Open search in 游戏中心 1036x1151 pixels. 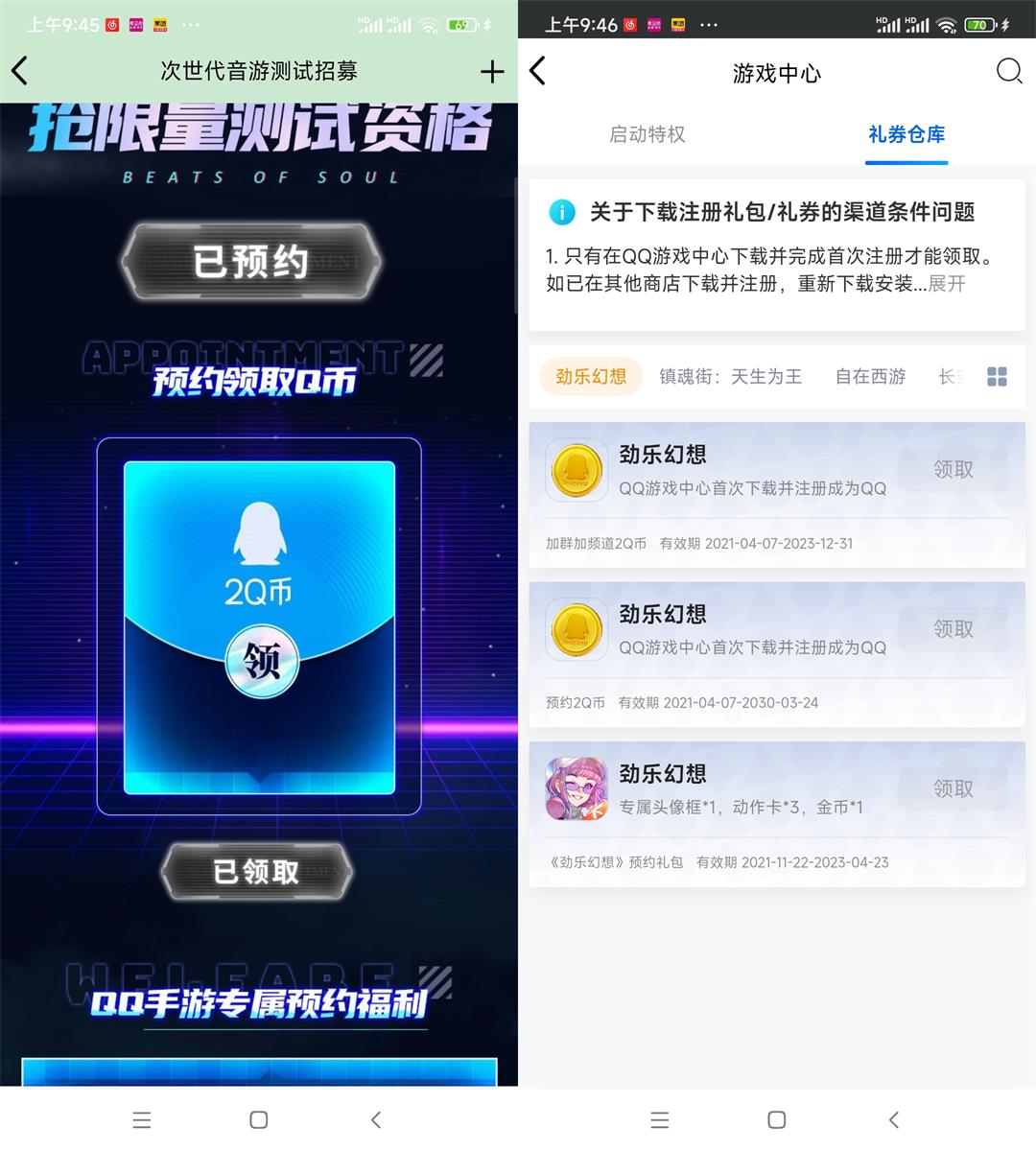coord(1009,71)
